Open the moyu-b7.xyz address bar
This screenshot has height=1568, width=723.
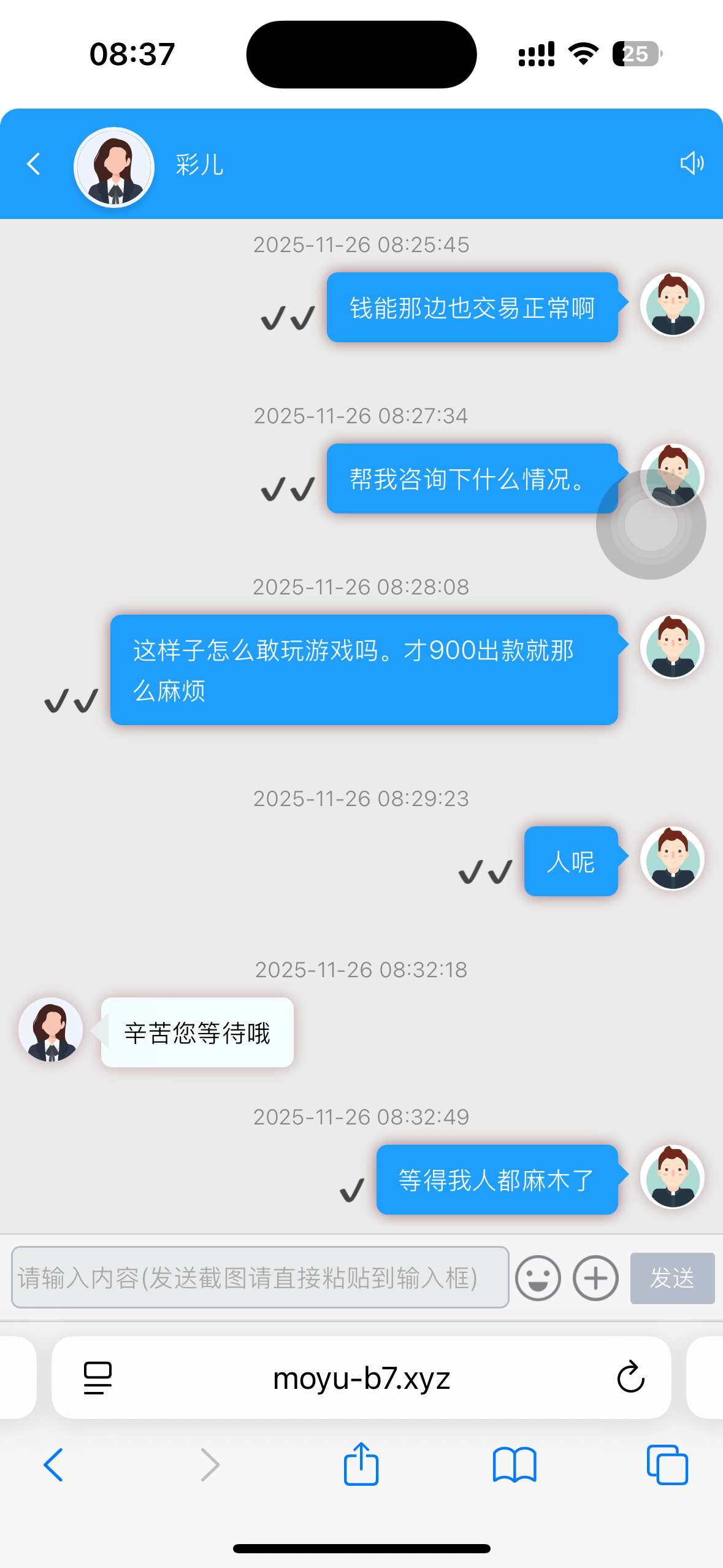coord(361,1378)
